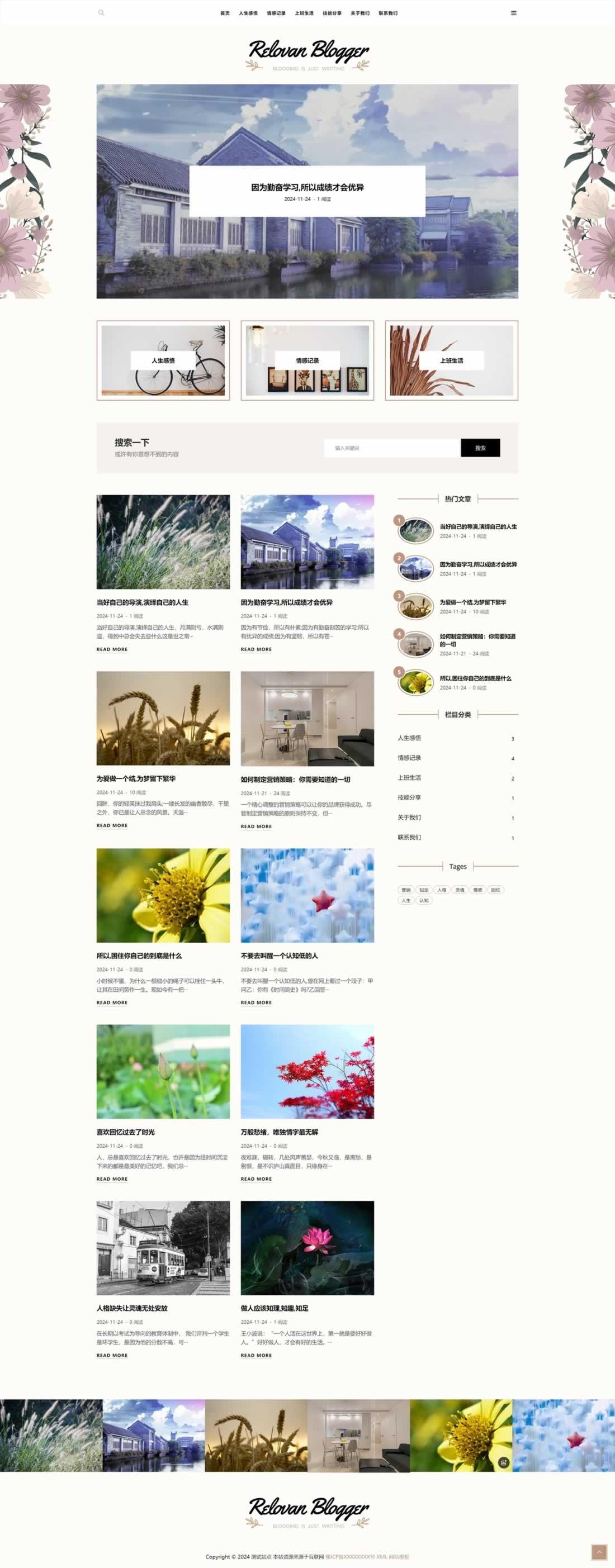Open the 上班生活 category card
This screenshot has width=615, height=1568.
(451, 360)
